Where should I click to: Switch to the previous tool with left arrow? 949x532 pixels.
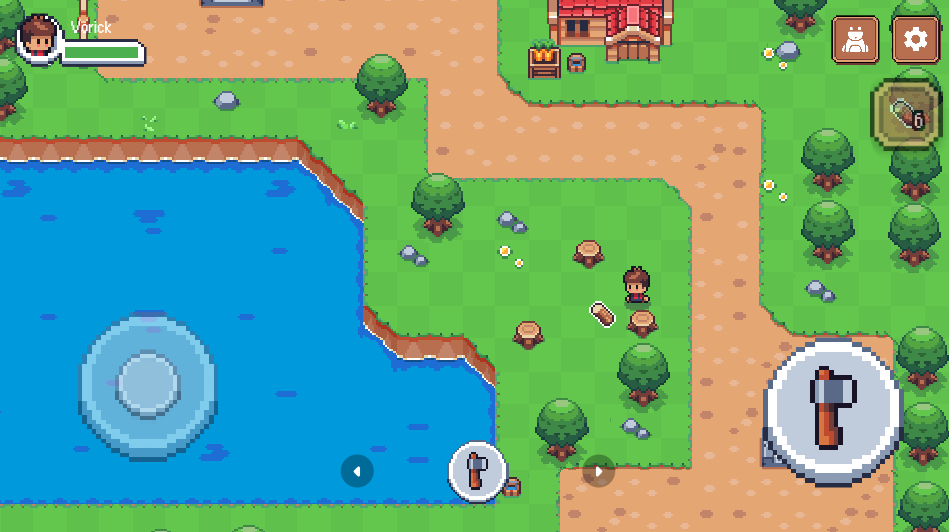point(357,471)
